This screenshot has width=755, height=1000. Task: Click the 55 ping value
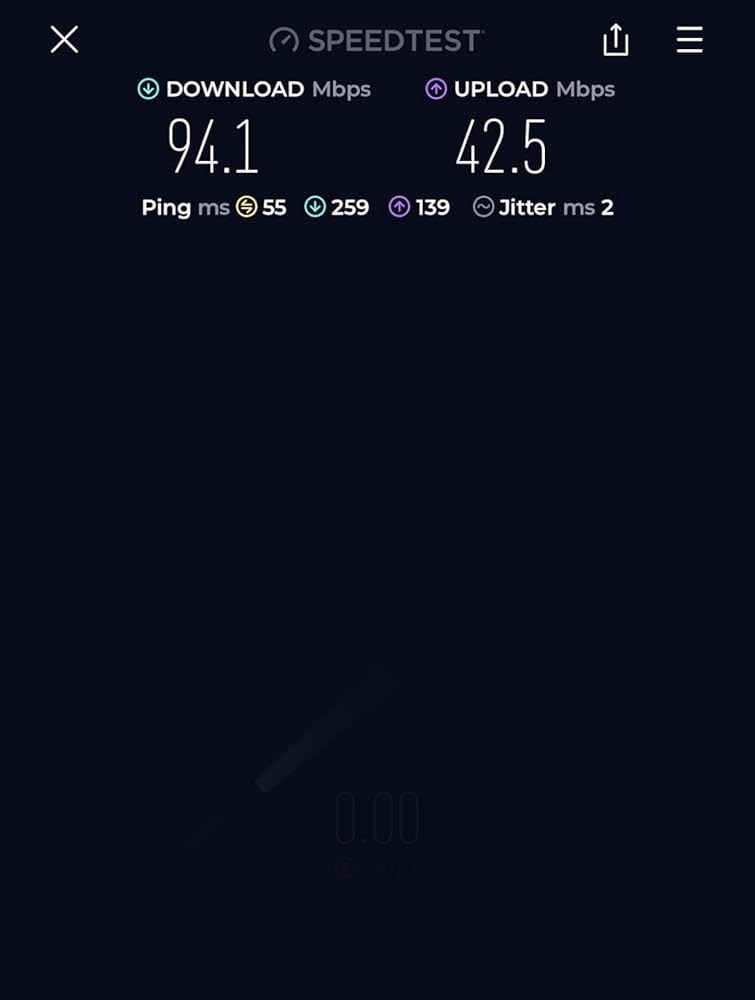(273, 207)
